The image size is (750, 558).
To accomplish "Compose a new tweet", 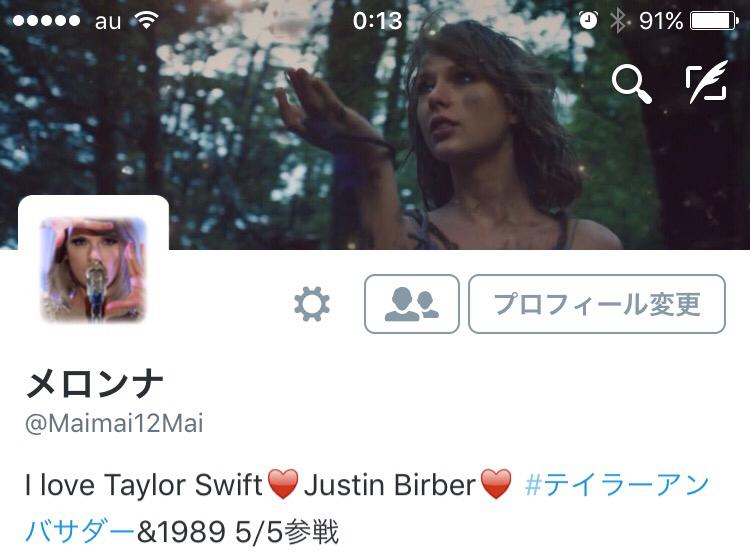I will [706, 84].
